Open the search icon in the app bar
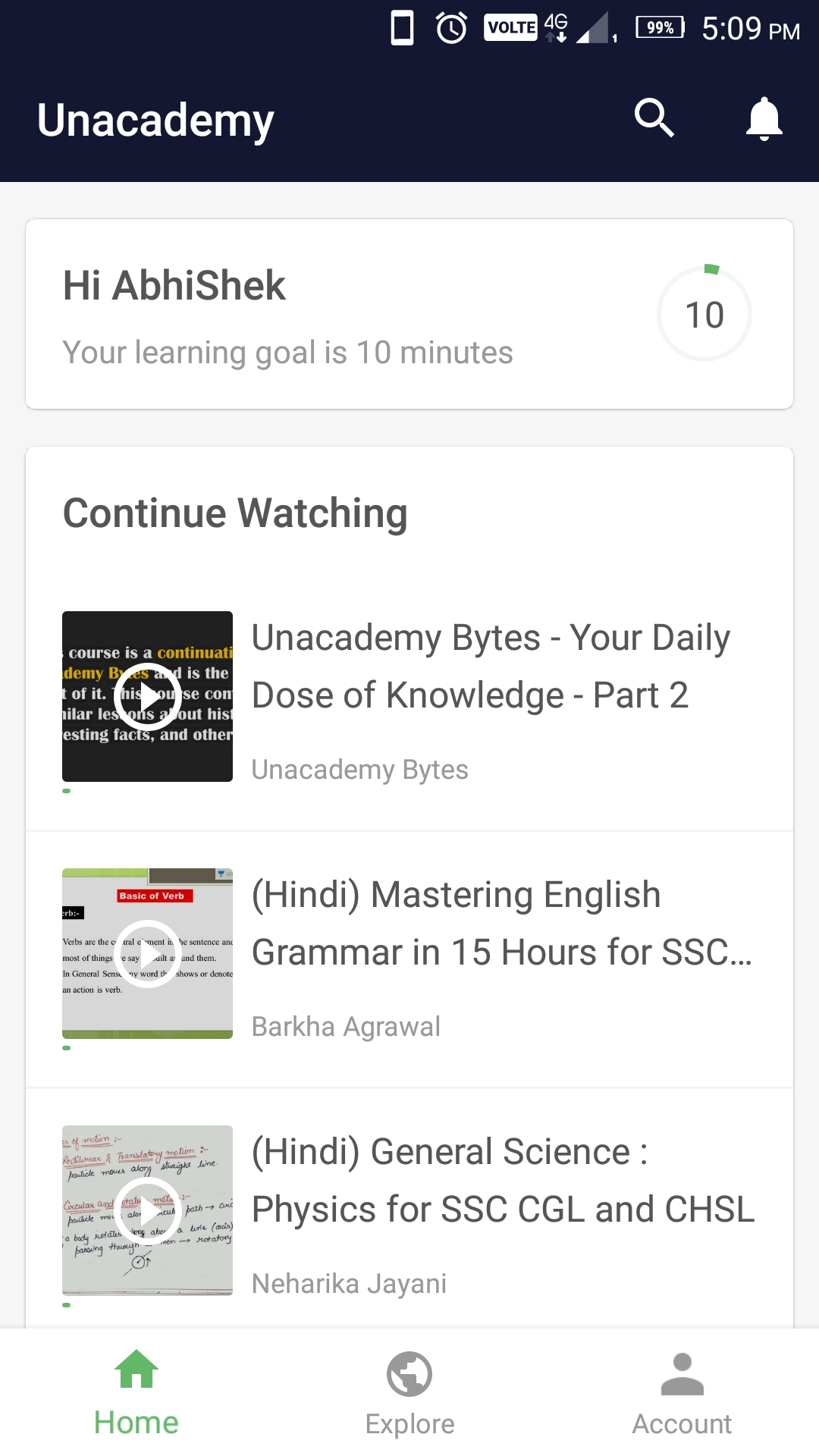Screen dimensions: 819x1456 (654, 118)
